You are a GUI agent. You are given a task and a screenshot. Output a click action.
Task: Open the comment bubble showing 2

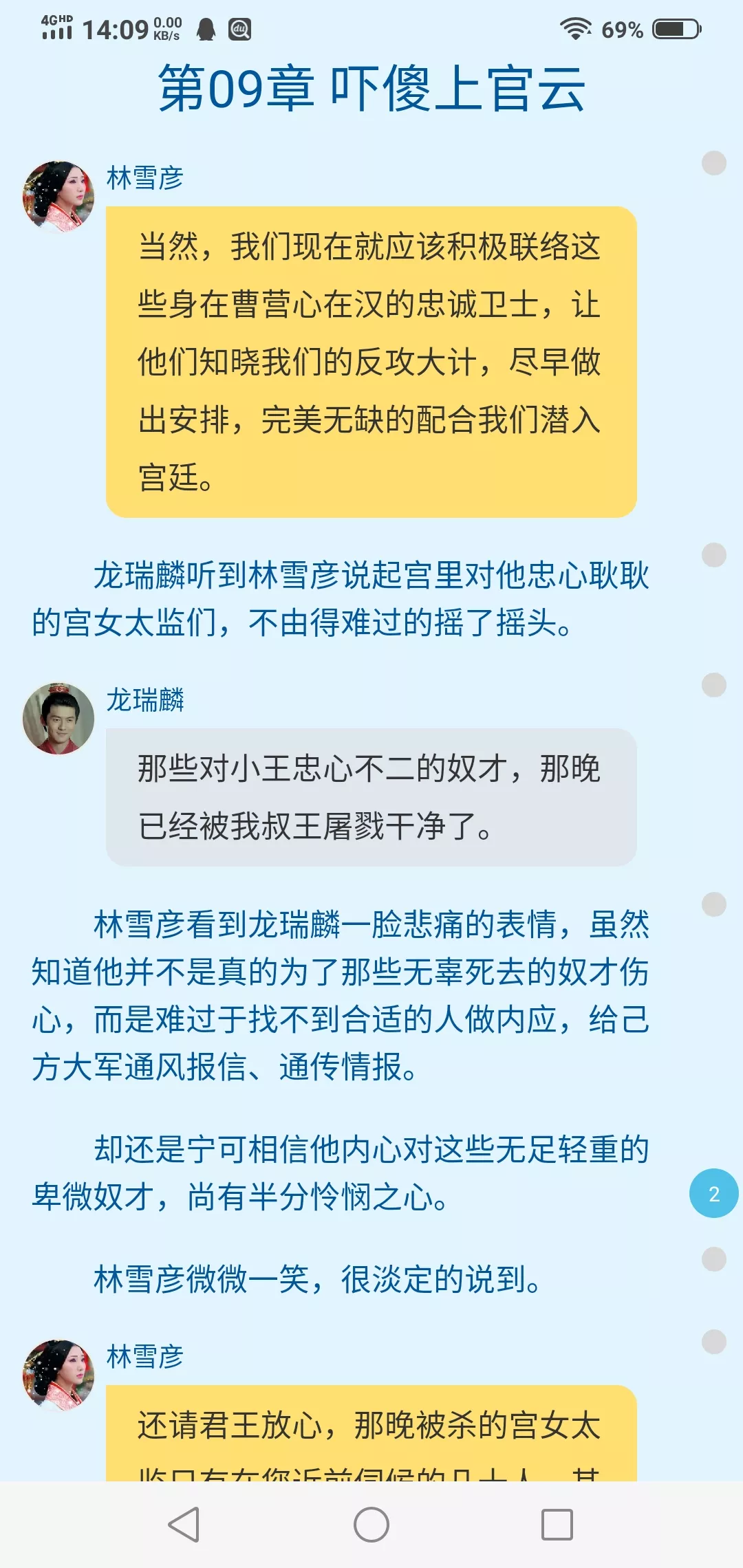[x=713, y=1193]
